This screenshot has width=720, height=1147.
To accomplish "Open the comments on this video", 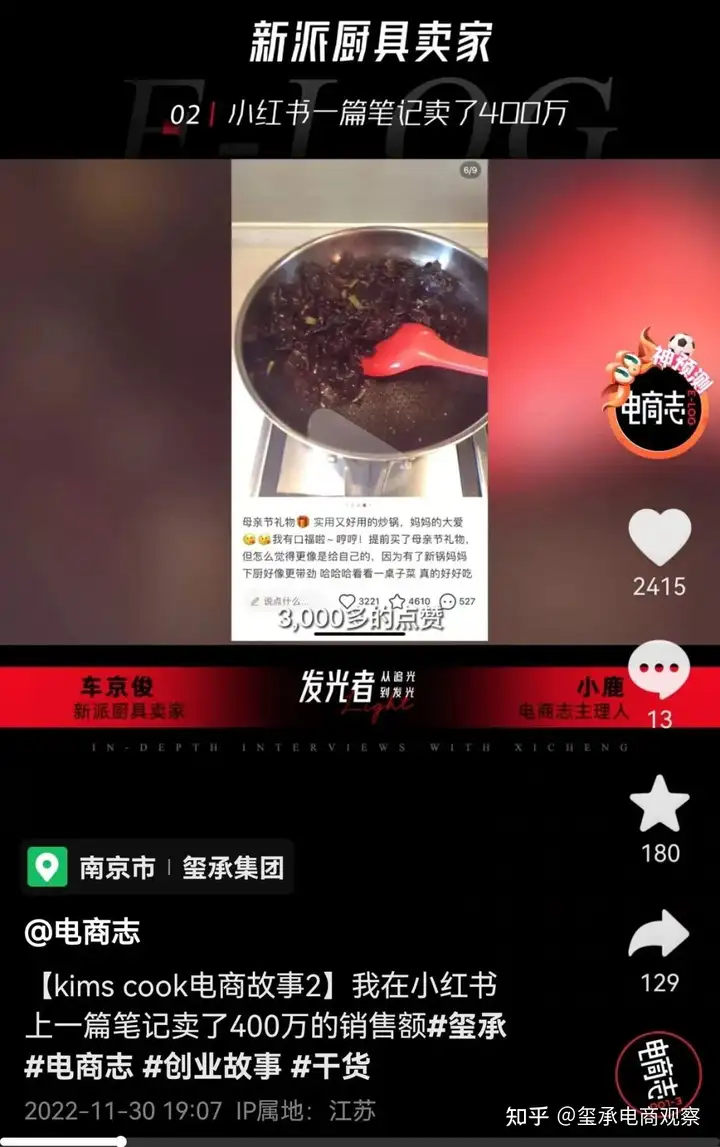I will pyautogui.click(x=659, y=671).
